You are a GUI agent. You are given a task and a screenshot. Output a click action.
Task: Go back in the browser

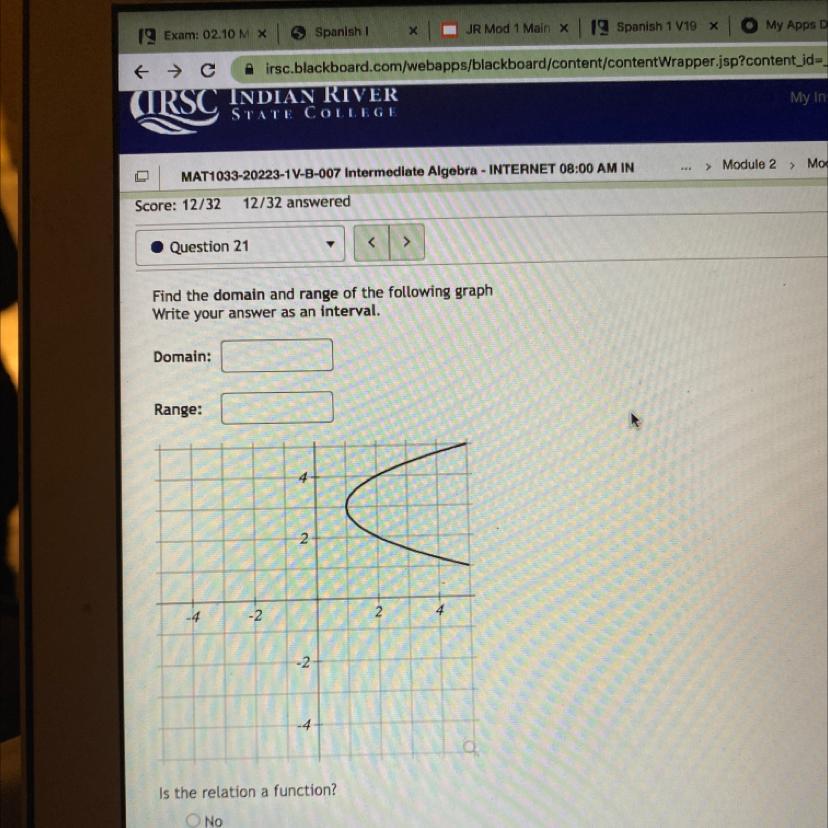coord(142,71)
